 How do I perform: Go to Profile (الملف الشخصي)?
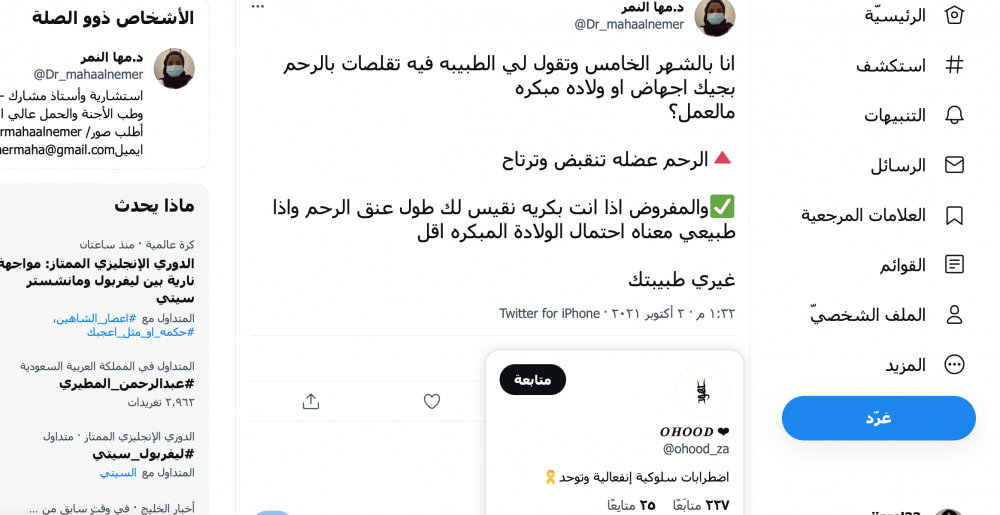tap(886, 315)
